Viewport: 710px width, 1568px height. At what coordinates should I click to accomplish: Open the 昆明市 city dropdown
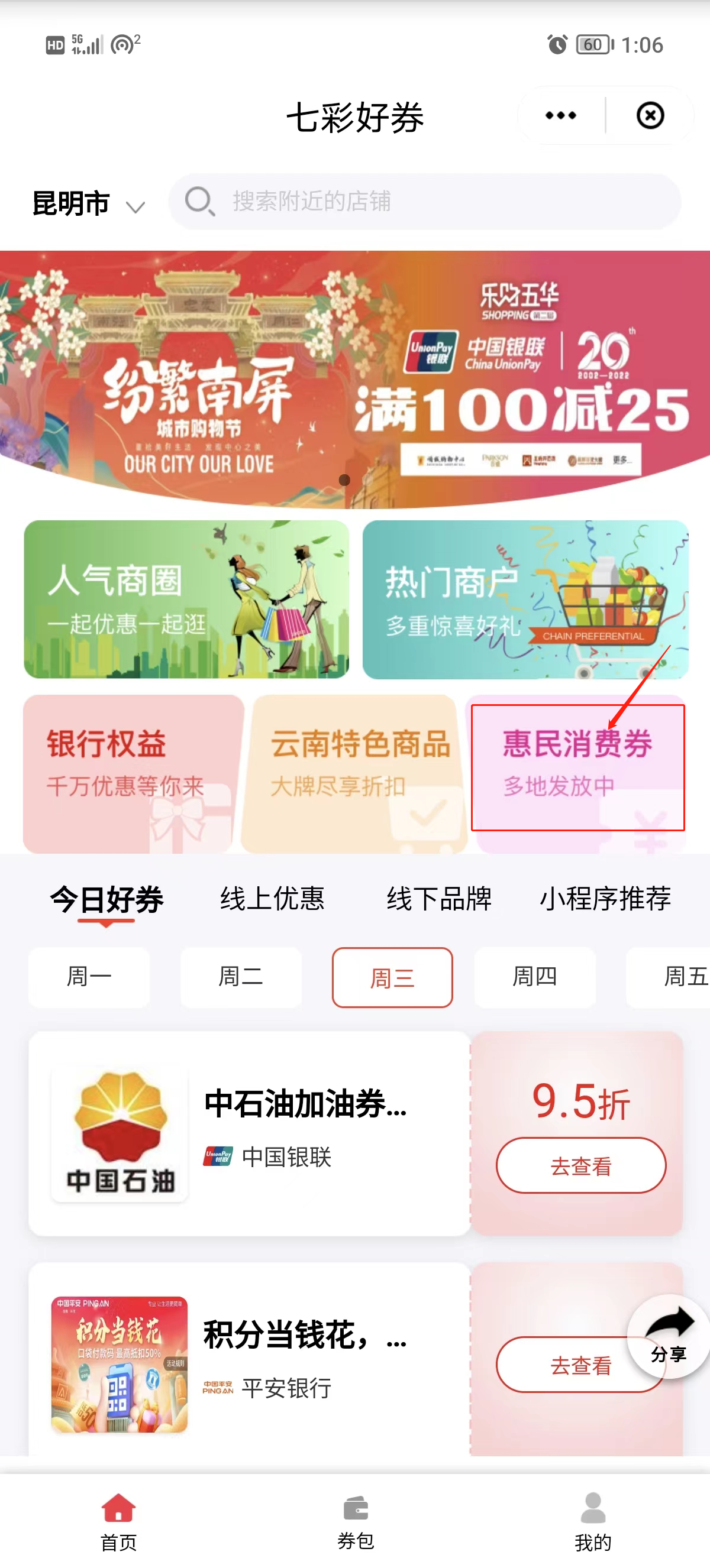coord(88,204)
